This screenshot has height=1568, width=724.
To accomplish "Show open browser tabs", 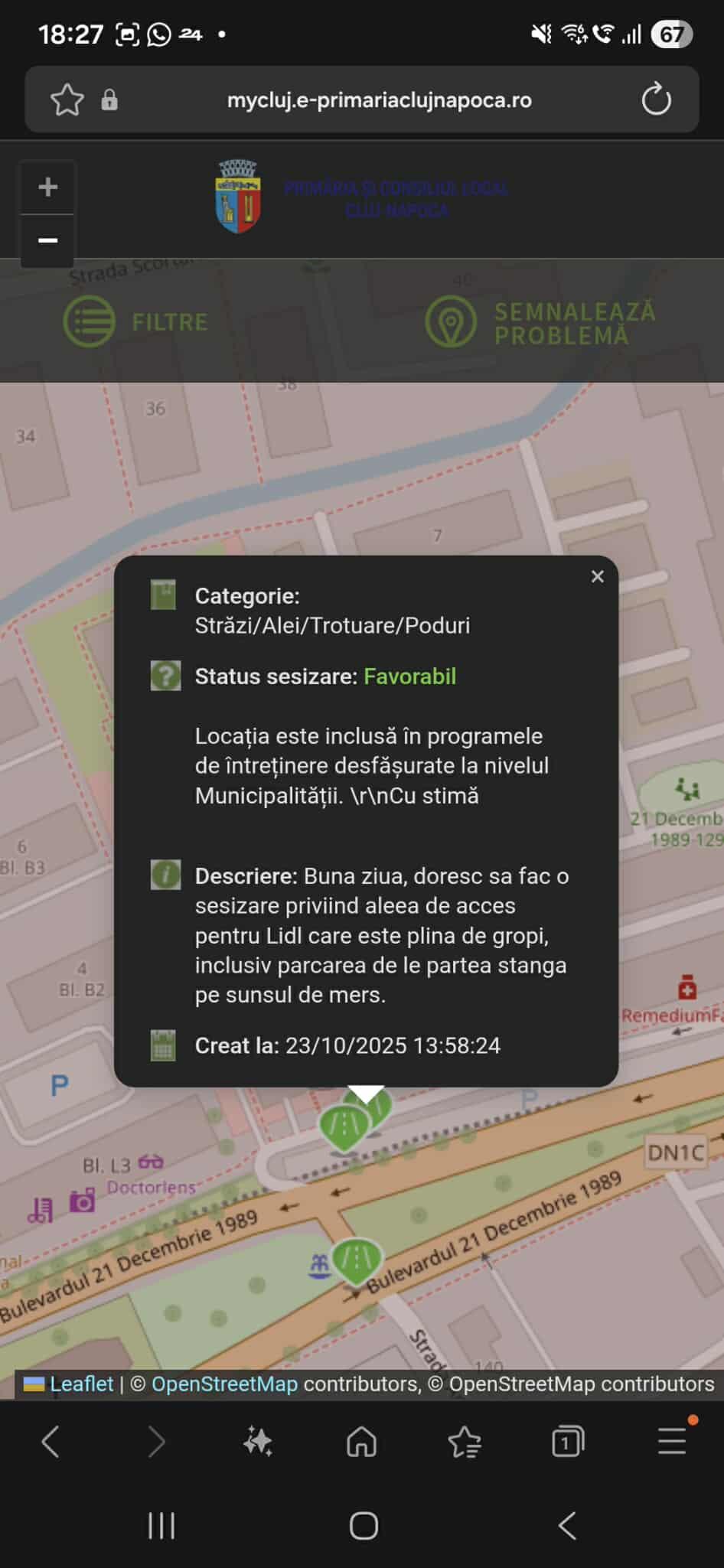I will pos(568,1442).
